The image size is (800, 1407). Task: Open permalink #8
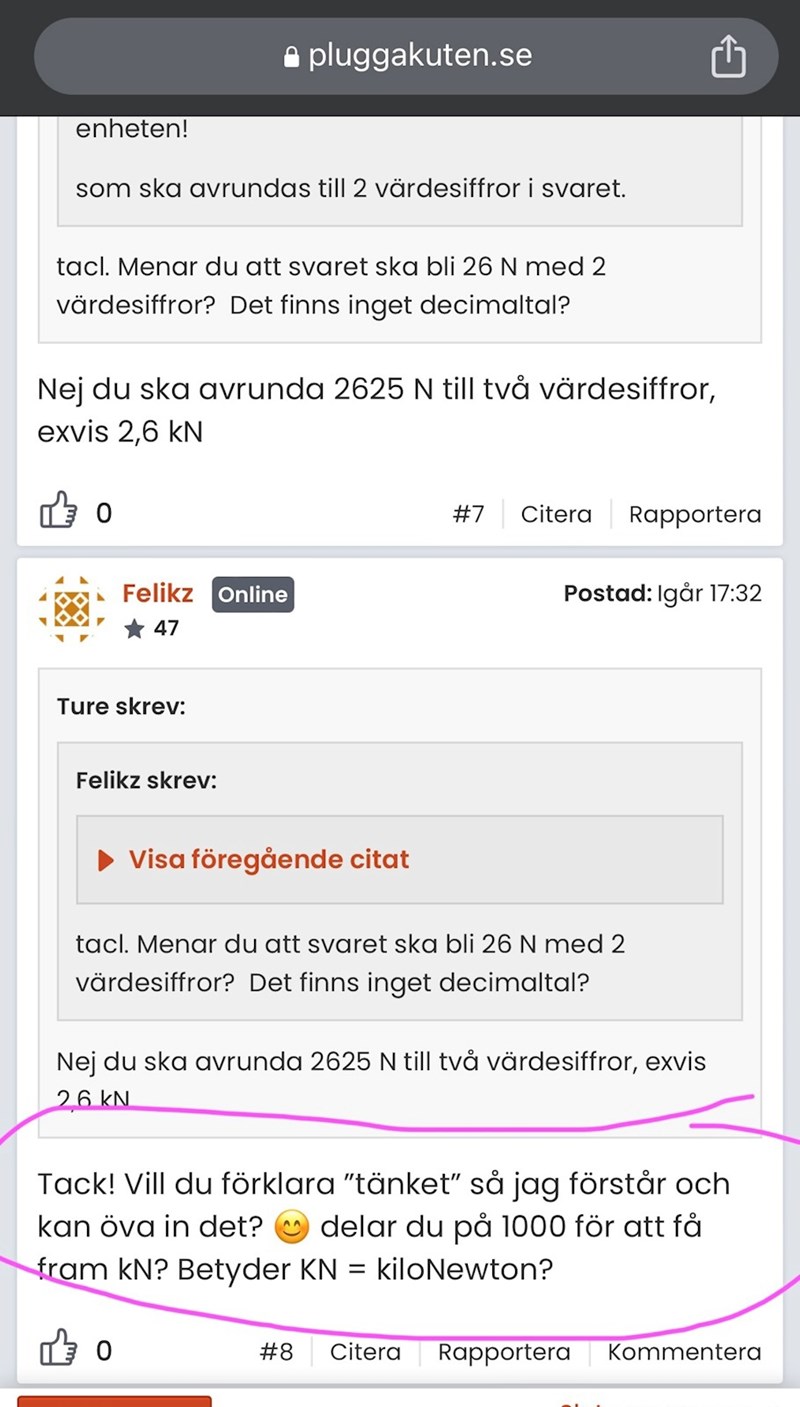pos(276,1352)
